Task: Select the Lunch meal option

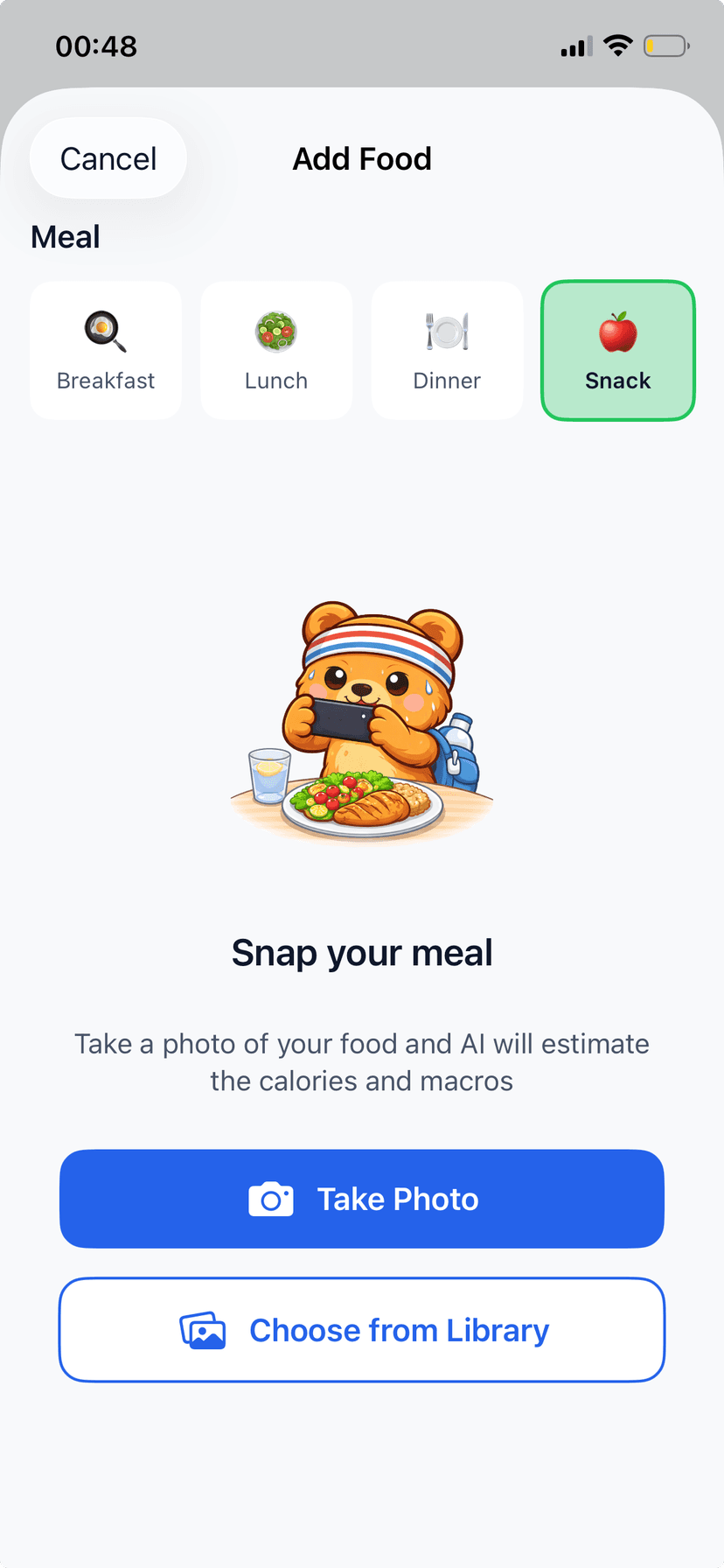Action: point(276,350)
